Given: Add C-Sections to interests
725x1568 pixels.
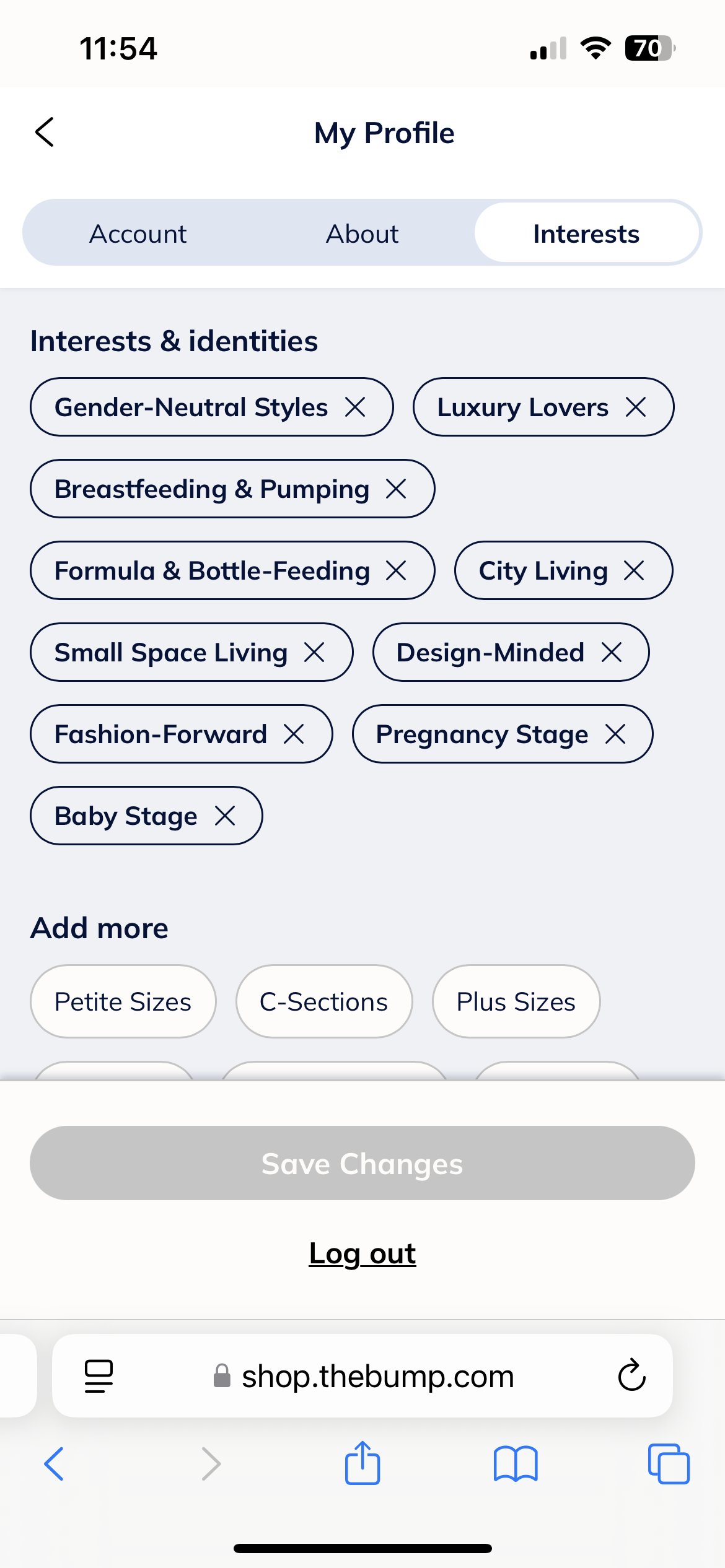Looking at the screenshot, I should (x=323, y=1002).
